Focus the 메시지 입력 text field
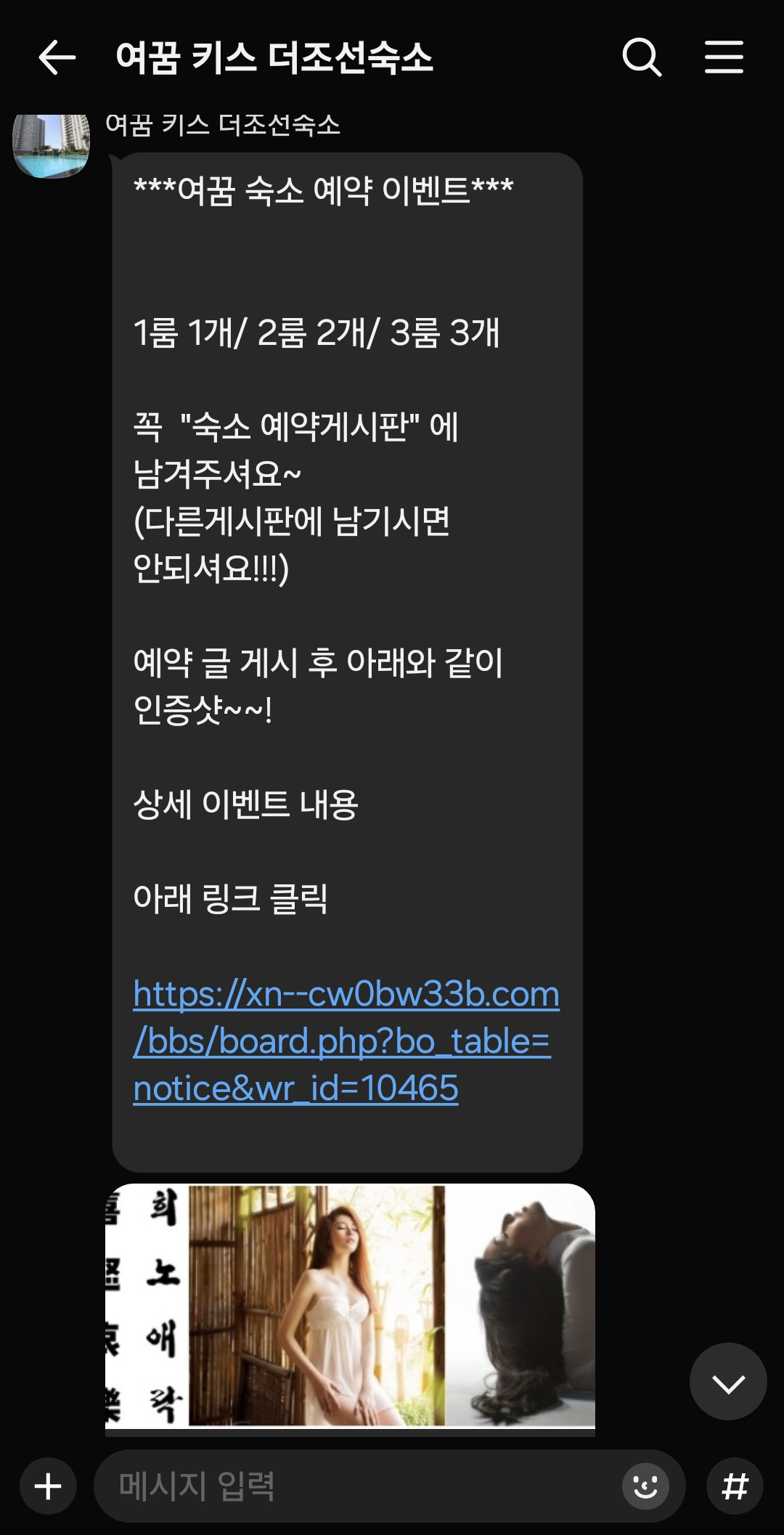 pyautogui.click(x=356, y=1486)
